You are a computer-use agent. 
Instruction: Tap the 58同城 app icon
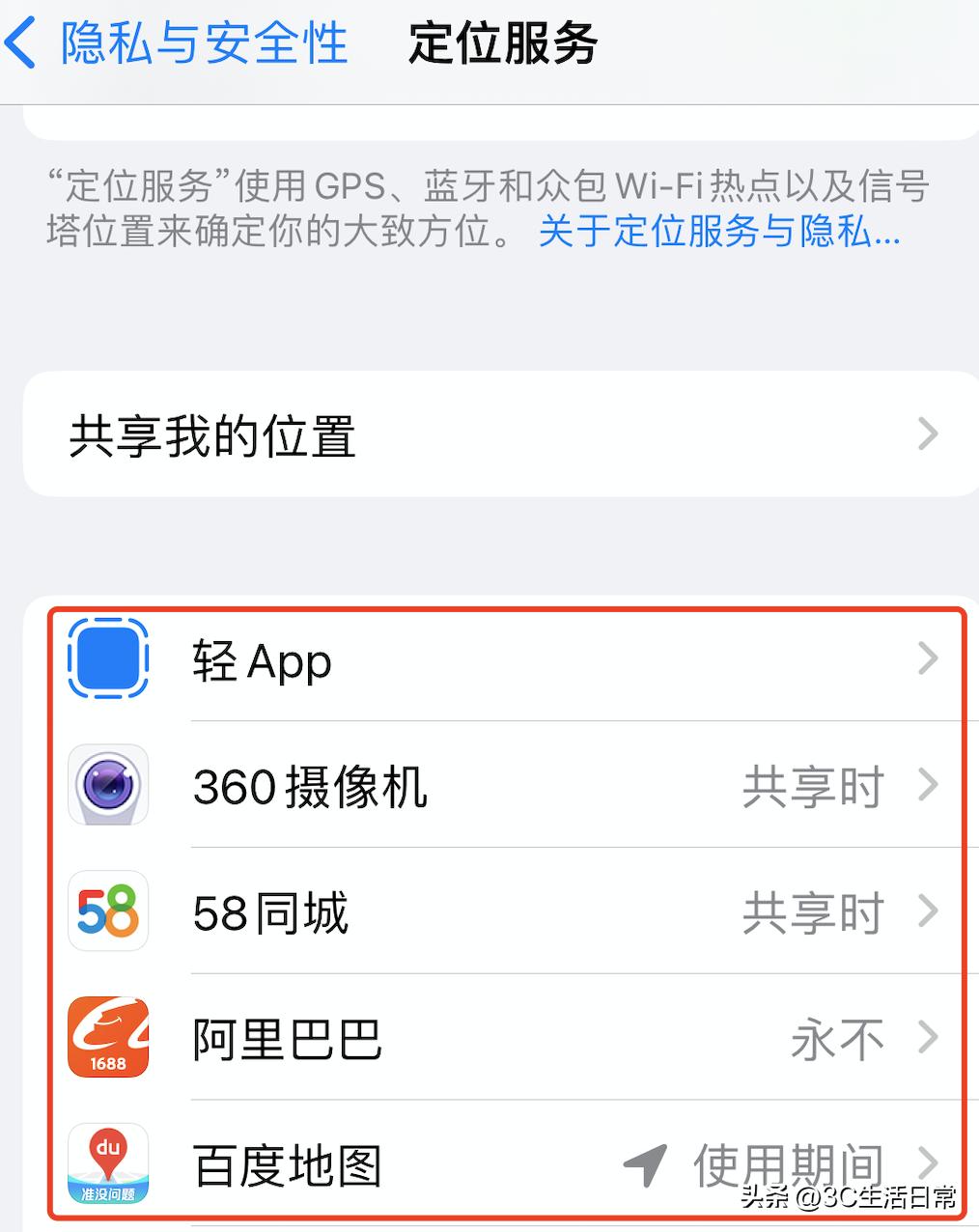(108, 912)
